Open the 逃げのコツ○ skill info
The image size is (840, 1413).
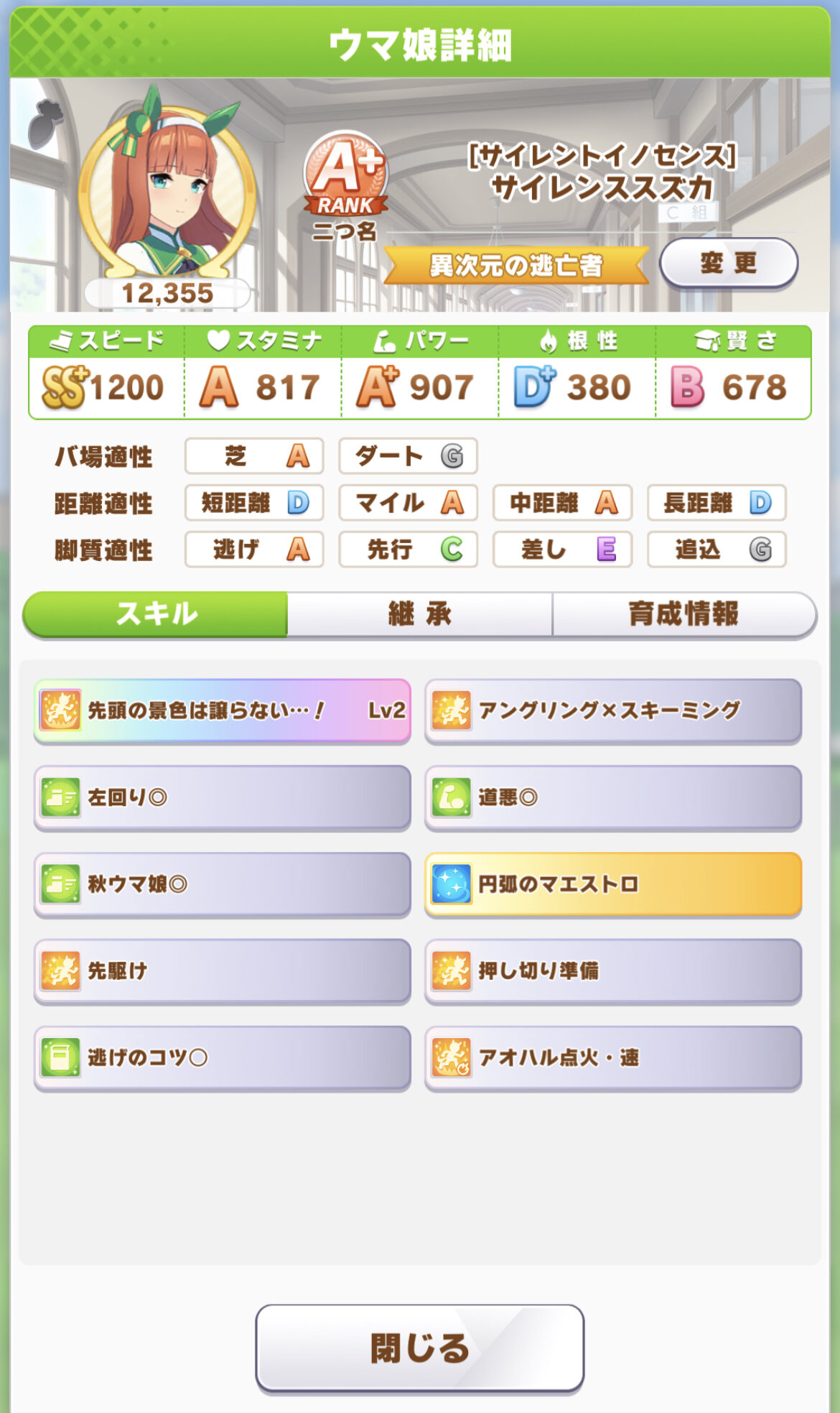(222, 1057)
